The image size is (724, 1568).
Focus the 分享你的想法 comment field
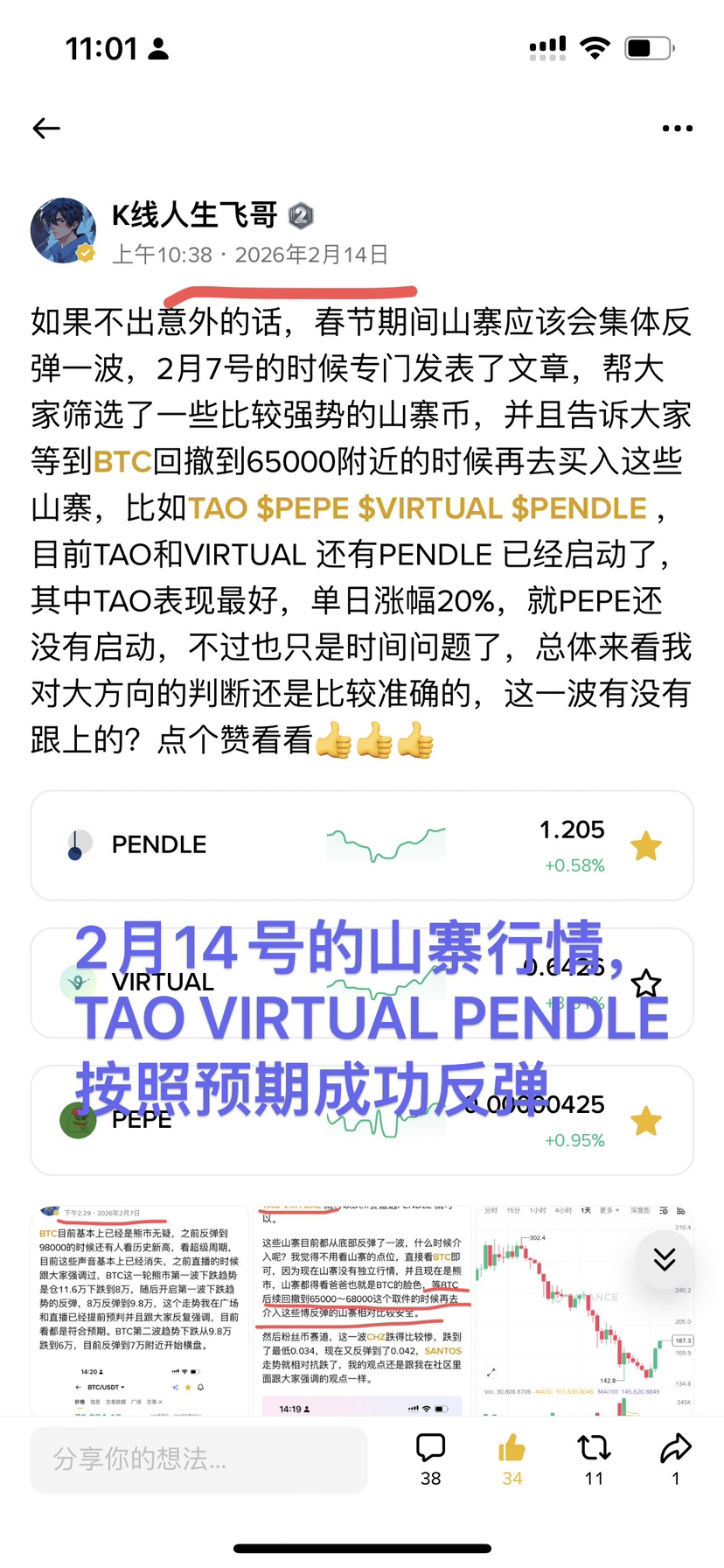pos(198,1459)
